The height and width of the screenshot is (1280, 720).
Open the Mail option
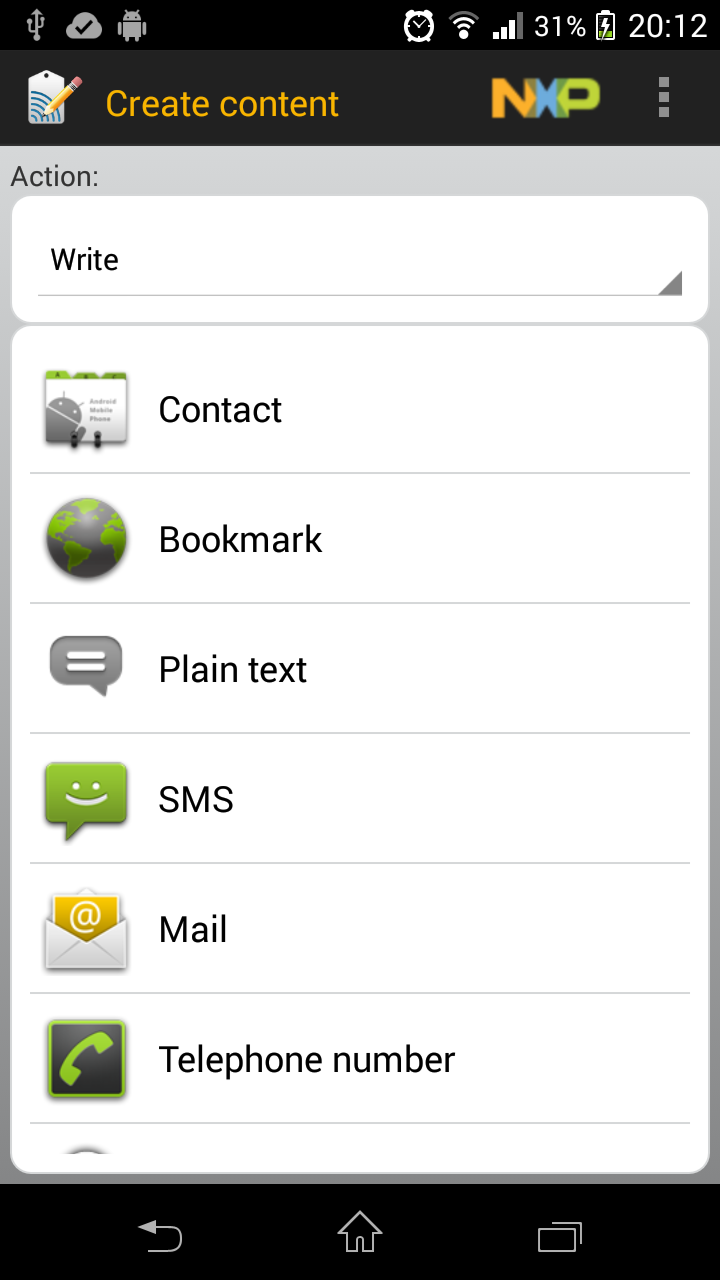pos(360,930)
